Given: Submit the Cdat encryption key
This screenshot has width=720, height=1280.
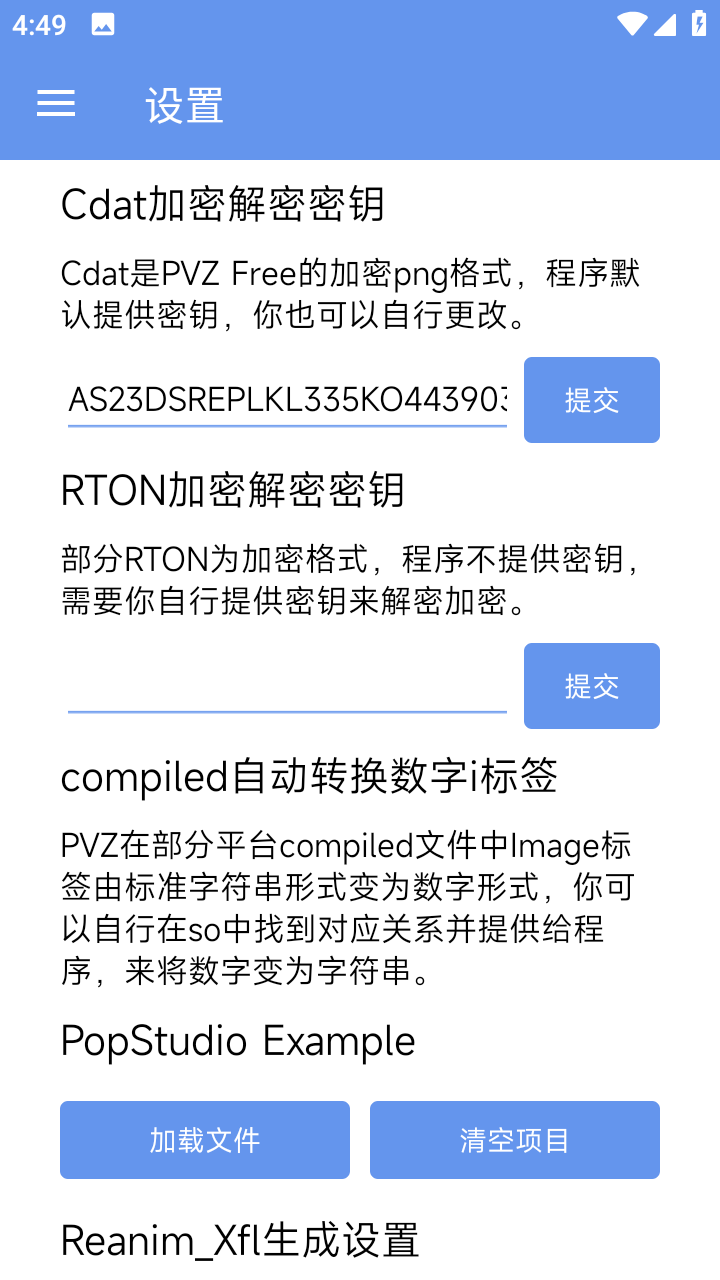Looking at the screenshot, I should (x=591, y=400).
